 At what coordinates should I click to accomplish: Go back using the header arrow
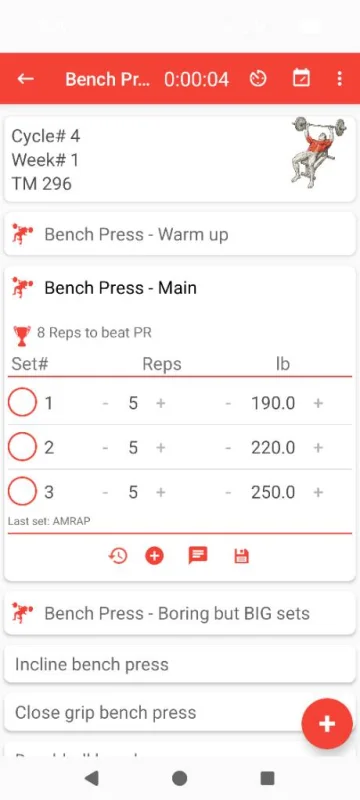click(25, 79)
